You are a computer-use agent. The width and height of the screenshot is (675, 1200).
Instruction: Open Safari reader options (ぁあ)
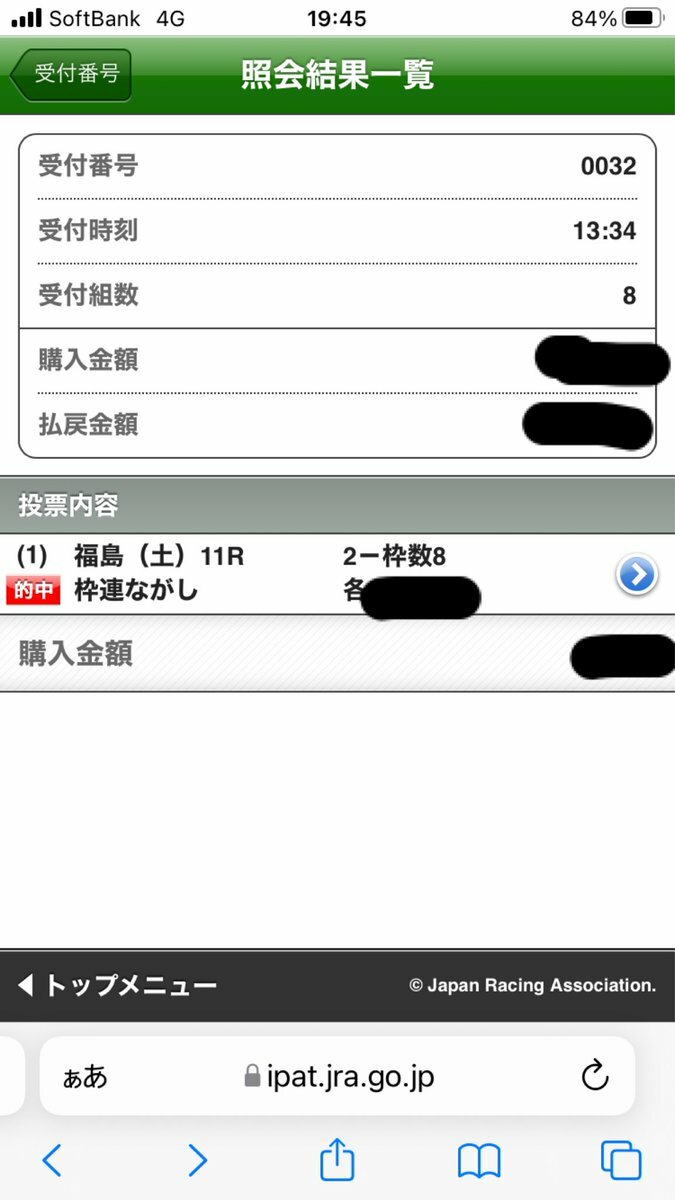pos(85,1077)
